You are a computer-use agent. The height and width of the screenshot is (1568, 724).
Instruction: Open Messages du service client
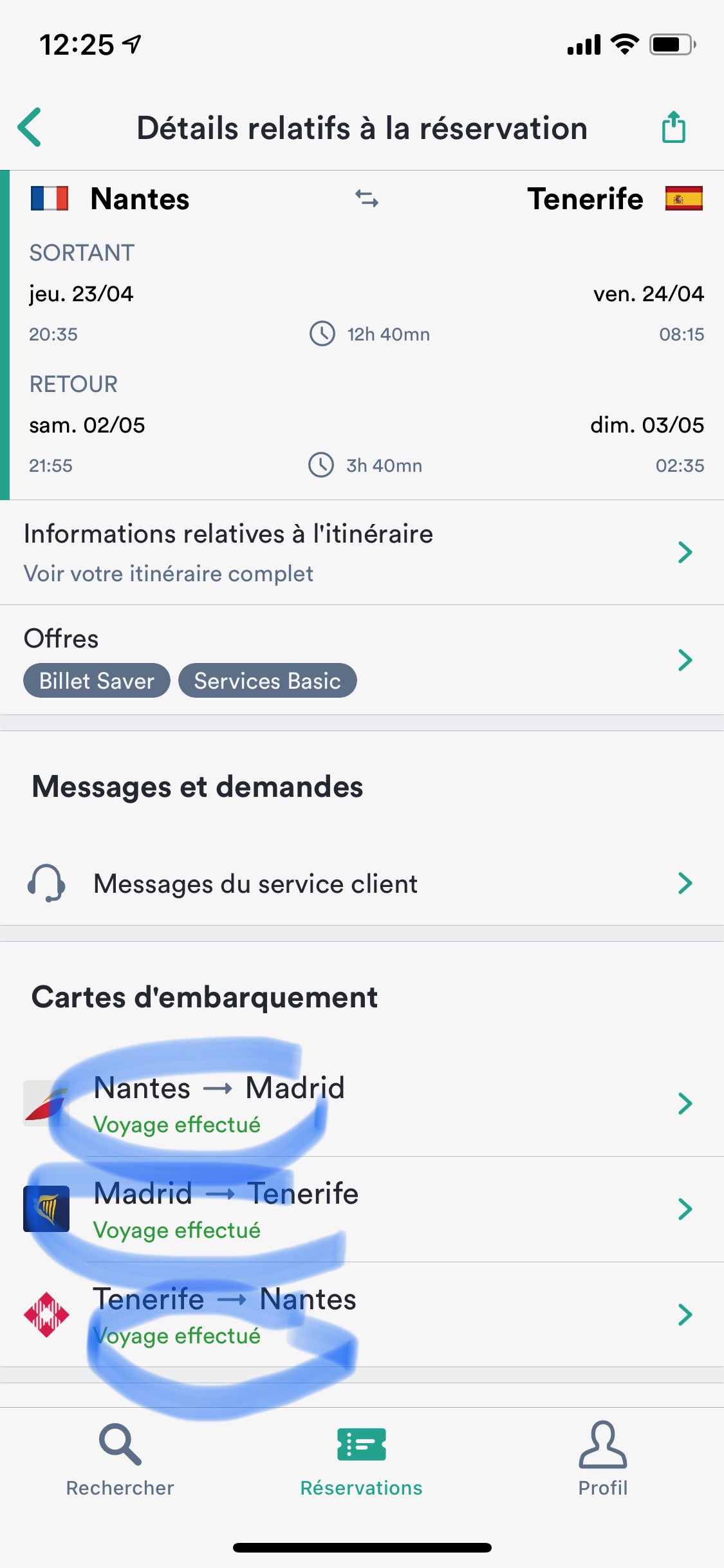[x=360, y=883]
